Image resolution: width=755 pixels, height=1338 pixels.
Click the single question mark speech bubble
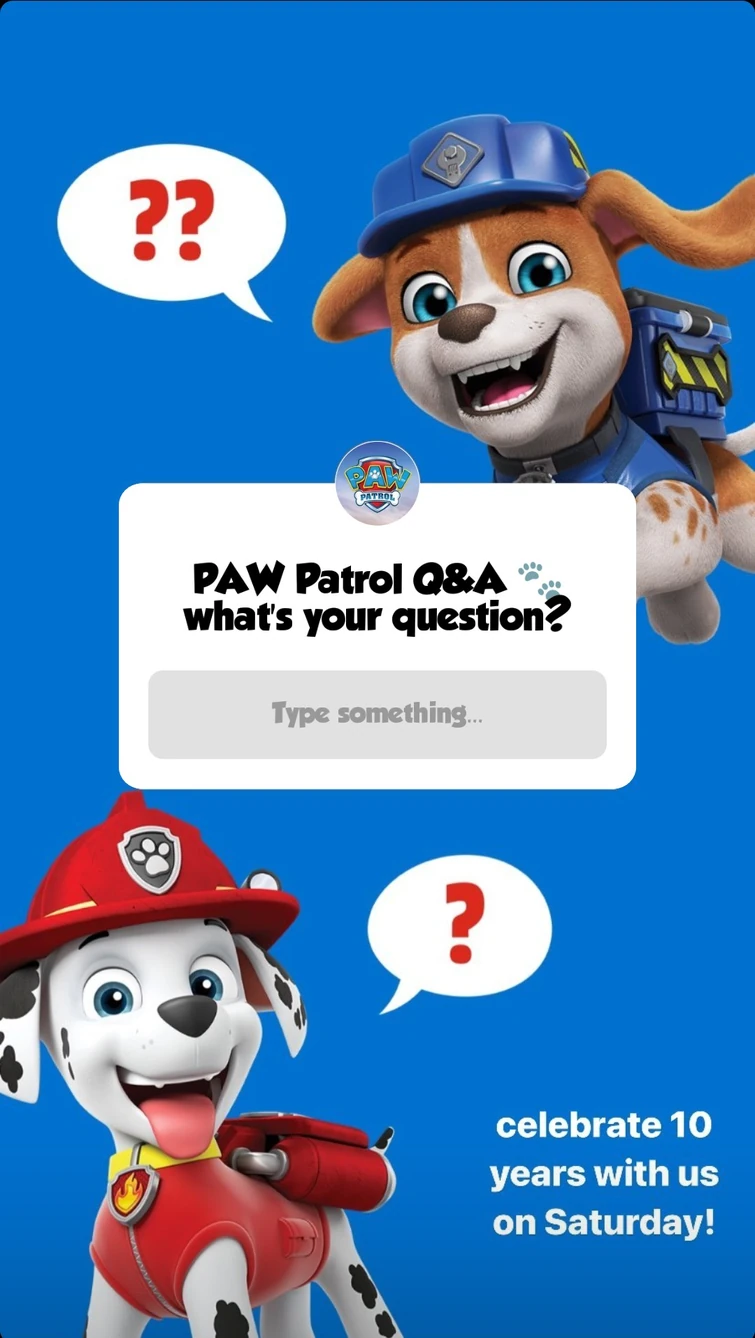pos(460,925)
